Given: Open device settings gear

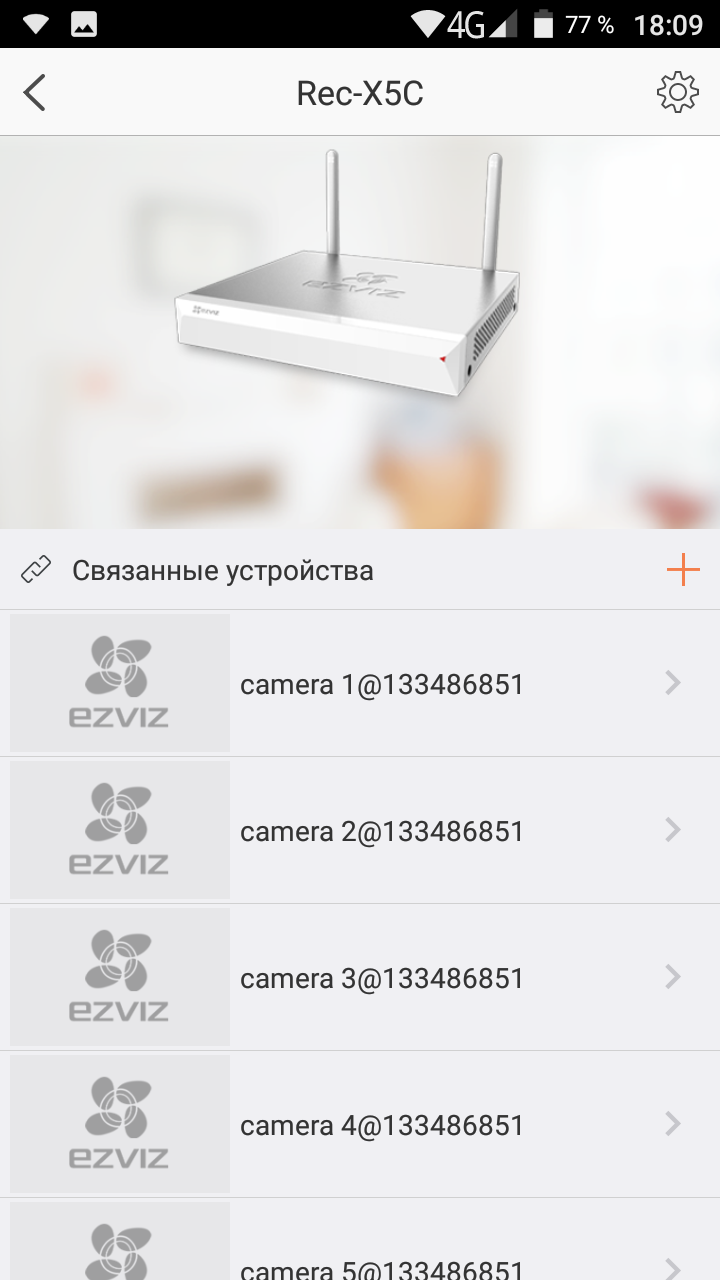Looking at the screenshot, I should (677, 93).
